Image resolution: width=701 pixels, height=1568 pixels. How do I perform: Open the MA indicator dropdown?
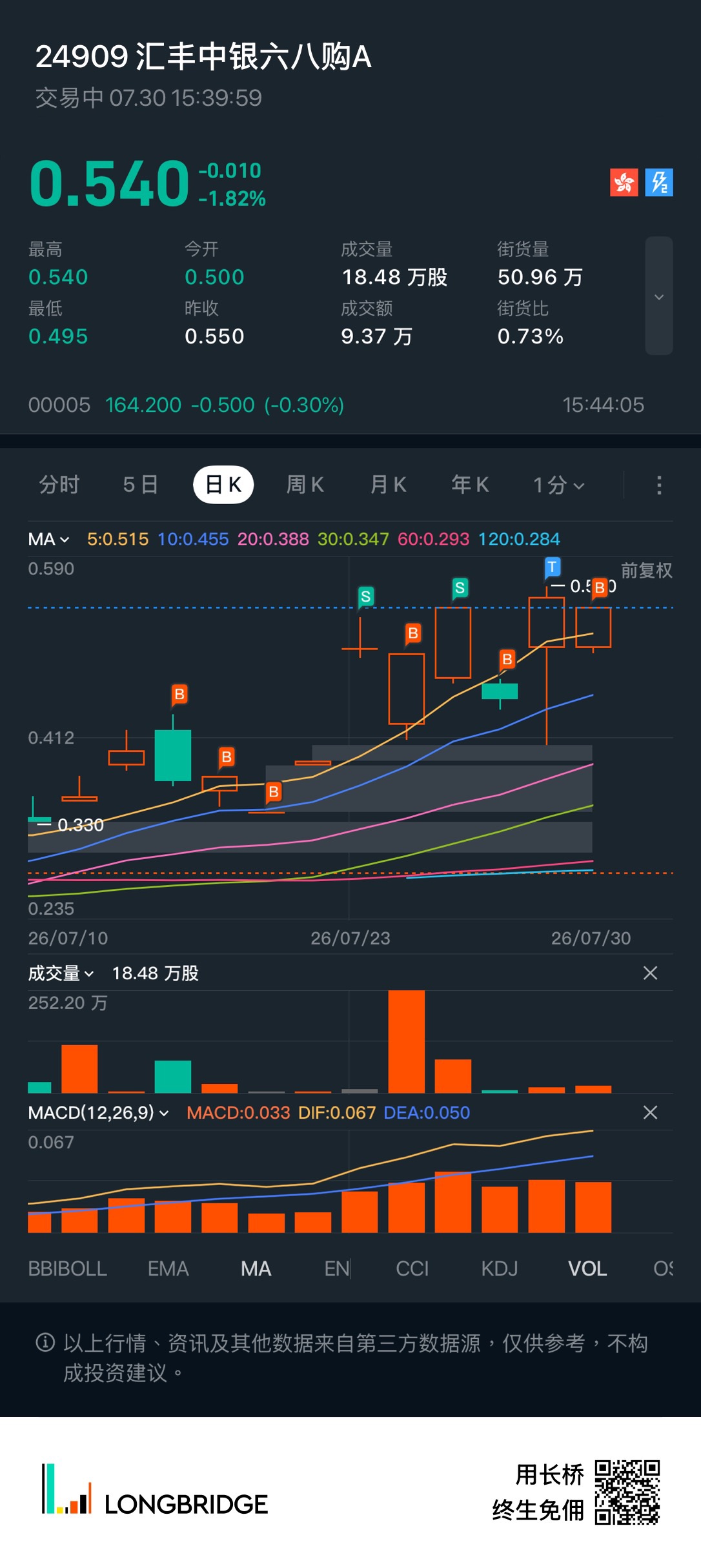pyautogui.click(x=48, y=539)
